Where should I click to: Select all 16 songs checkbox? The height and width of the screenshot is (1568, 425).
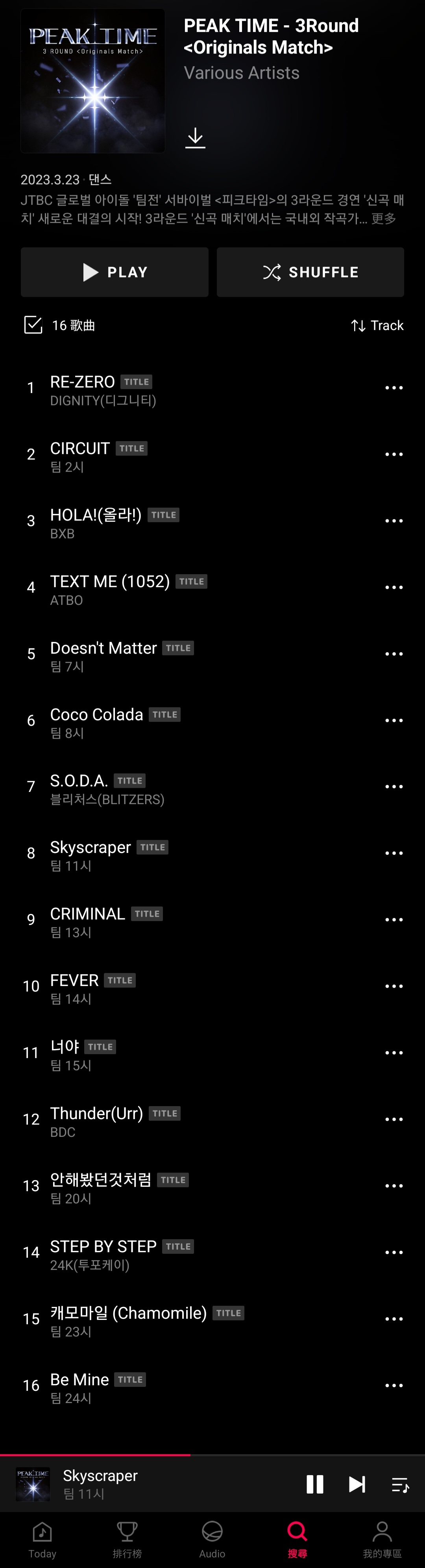coord(33,325)
